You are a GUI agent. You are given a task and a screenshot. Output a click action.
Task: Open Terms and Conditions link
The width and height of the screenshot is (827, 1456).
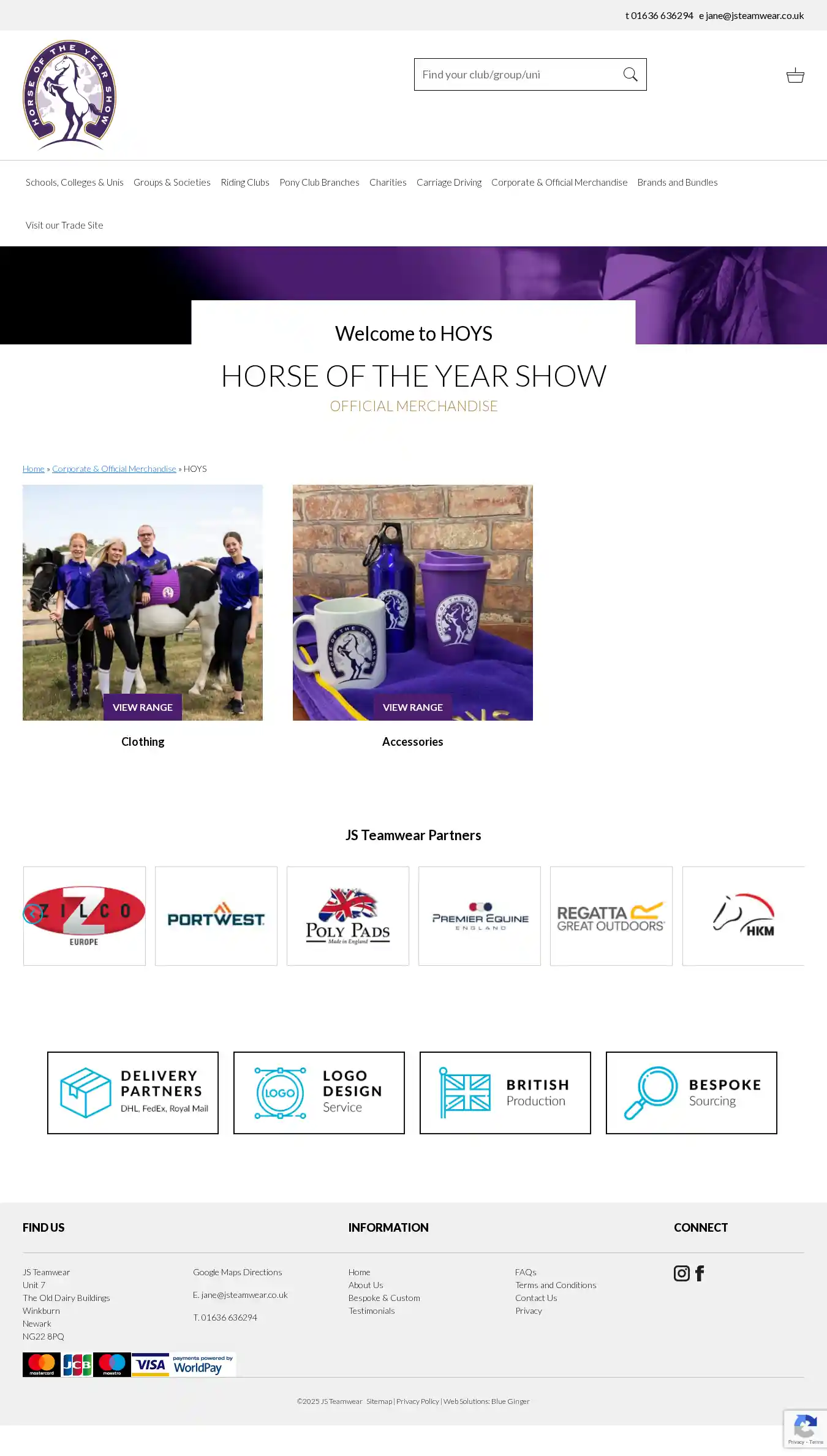click(555, 1285)
